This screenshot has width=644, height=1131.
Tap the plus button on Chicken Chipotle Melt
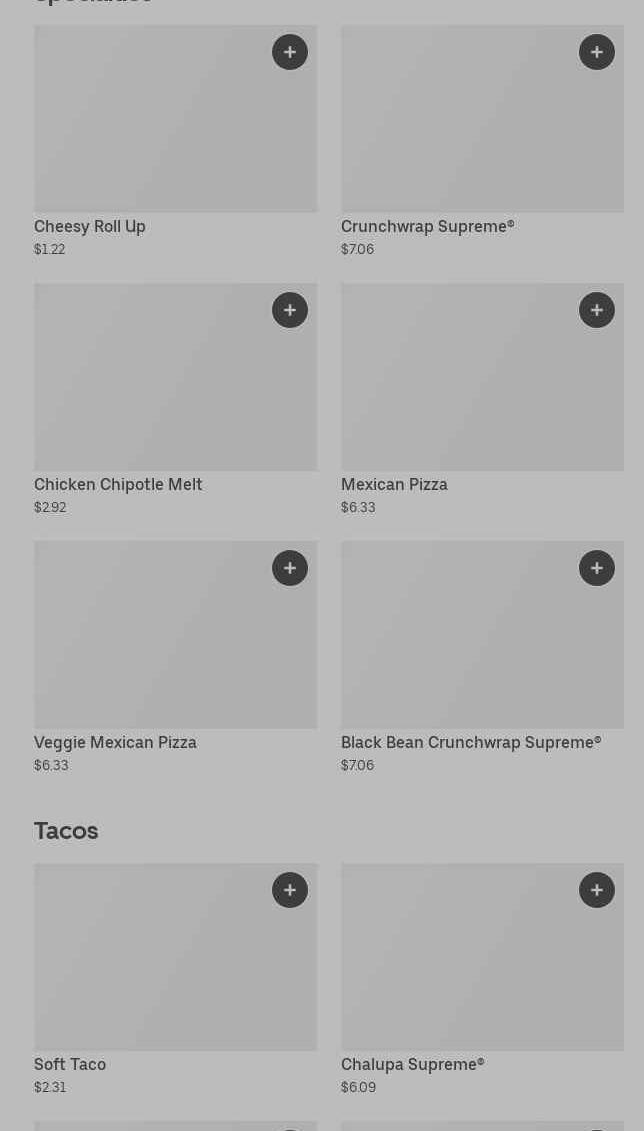coord(290,310)
